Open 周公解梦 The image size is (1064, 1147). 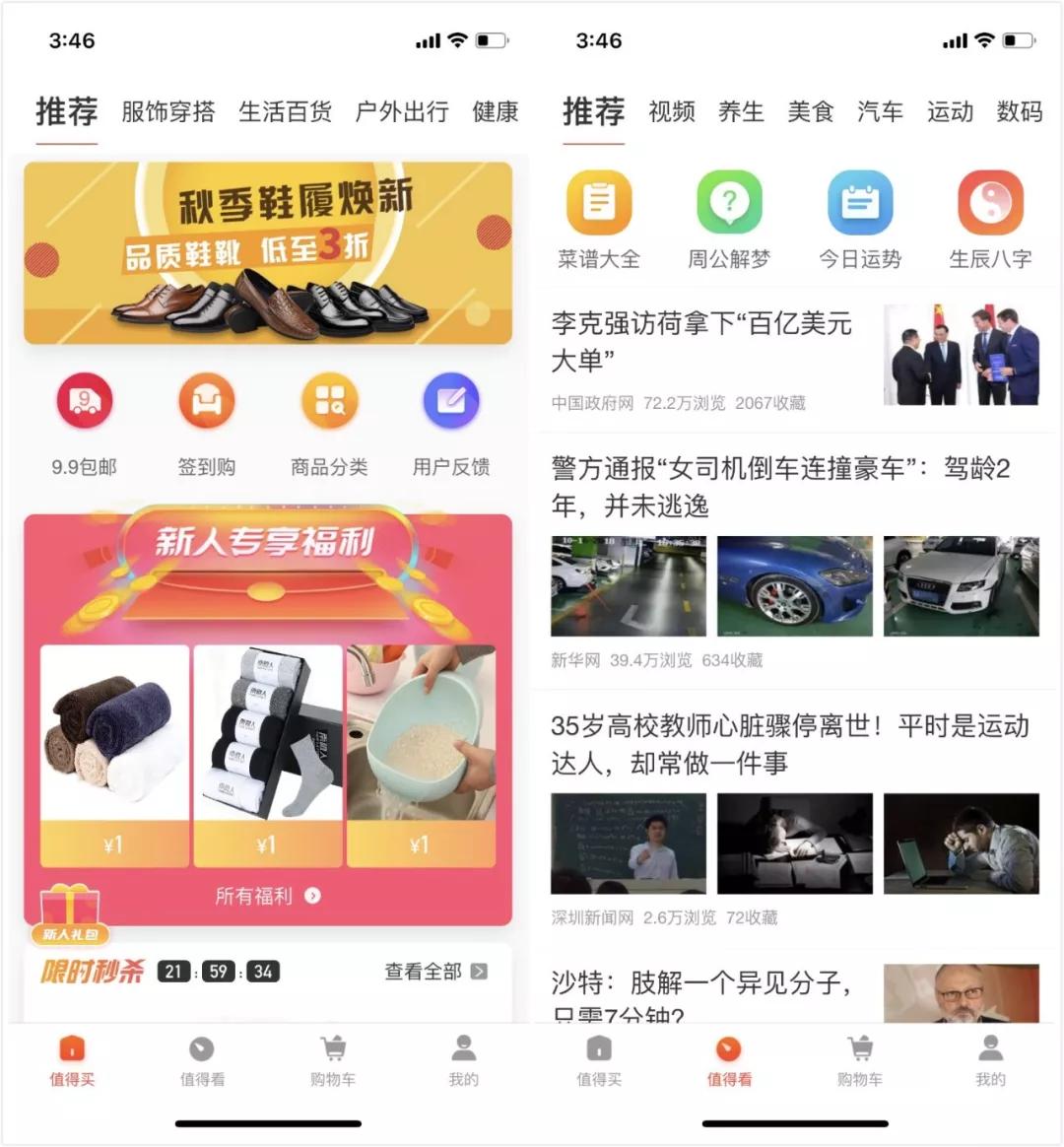[x=729, y=220]
